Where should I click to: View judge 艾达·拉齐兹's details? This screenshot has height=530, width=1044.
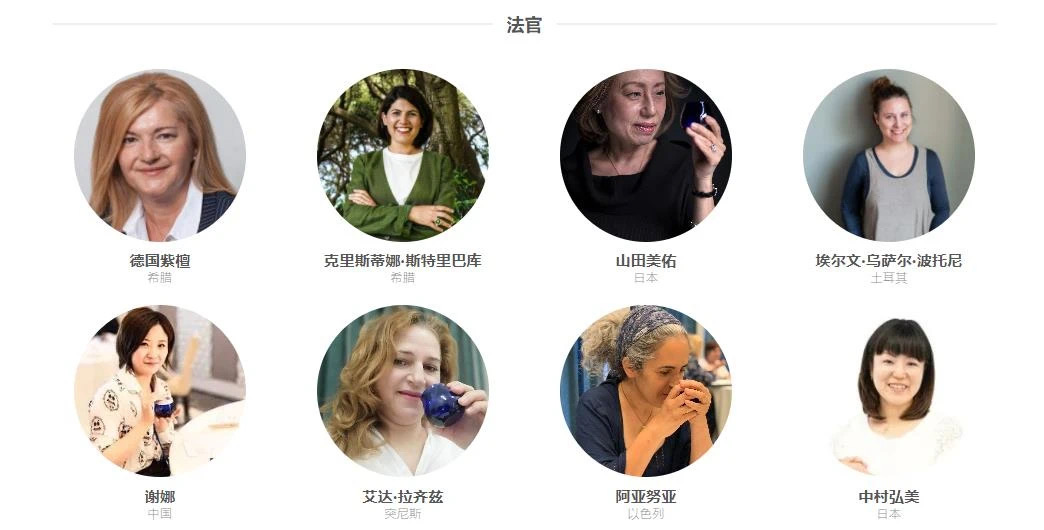pos(402,391)
